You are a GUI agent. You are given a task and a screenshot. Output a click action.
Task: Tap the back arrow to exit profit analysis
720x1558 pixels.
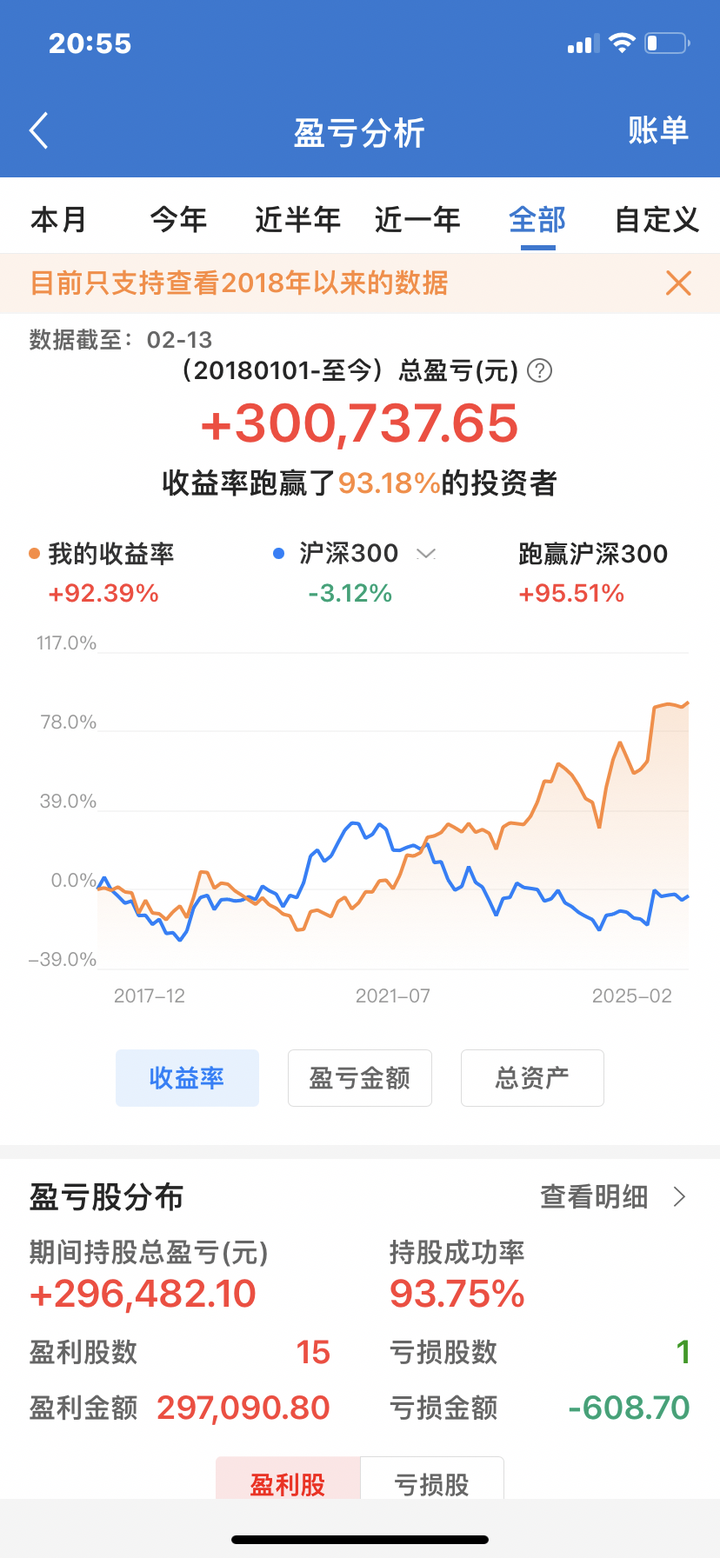click(x=39, y=131)
